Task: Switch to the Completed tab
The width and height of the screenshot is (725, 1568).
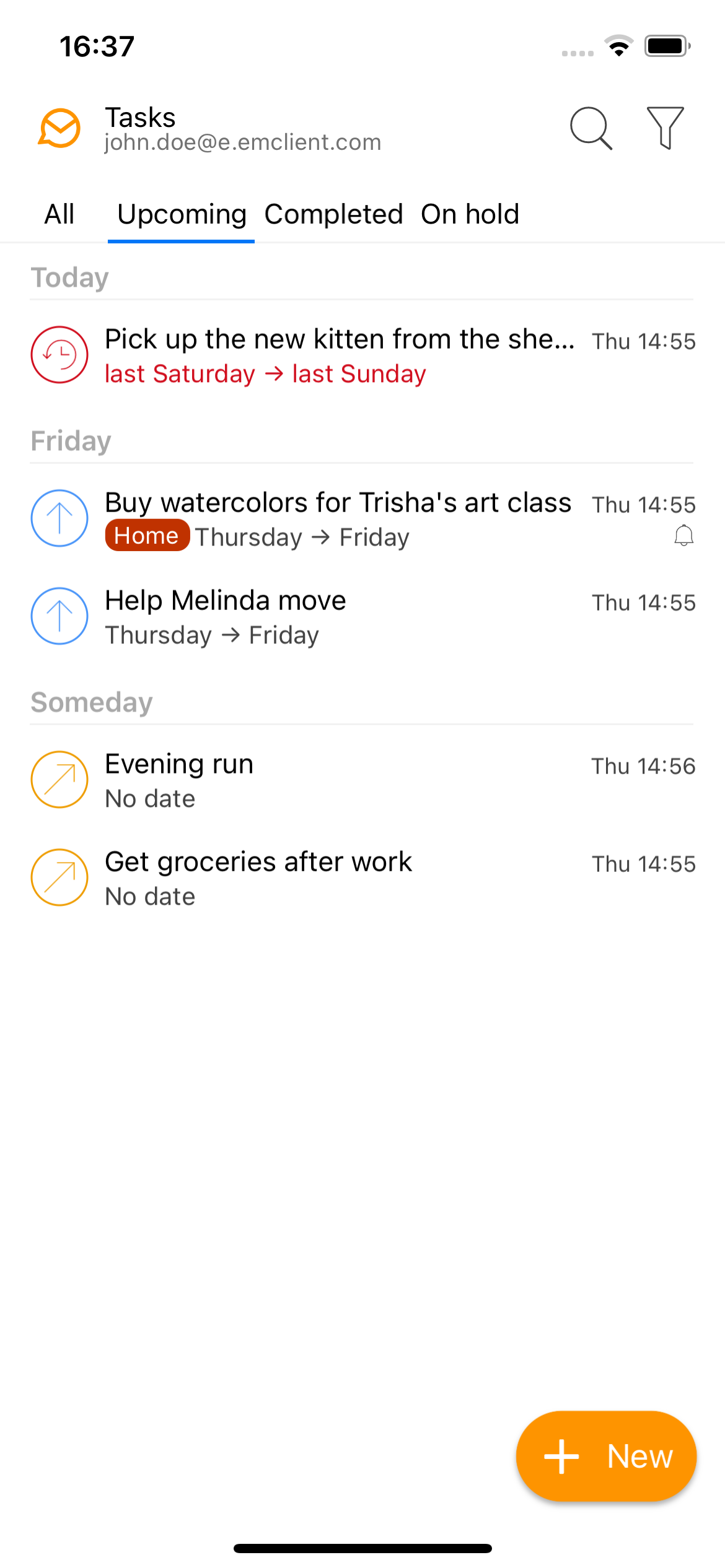Action: 333,214
